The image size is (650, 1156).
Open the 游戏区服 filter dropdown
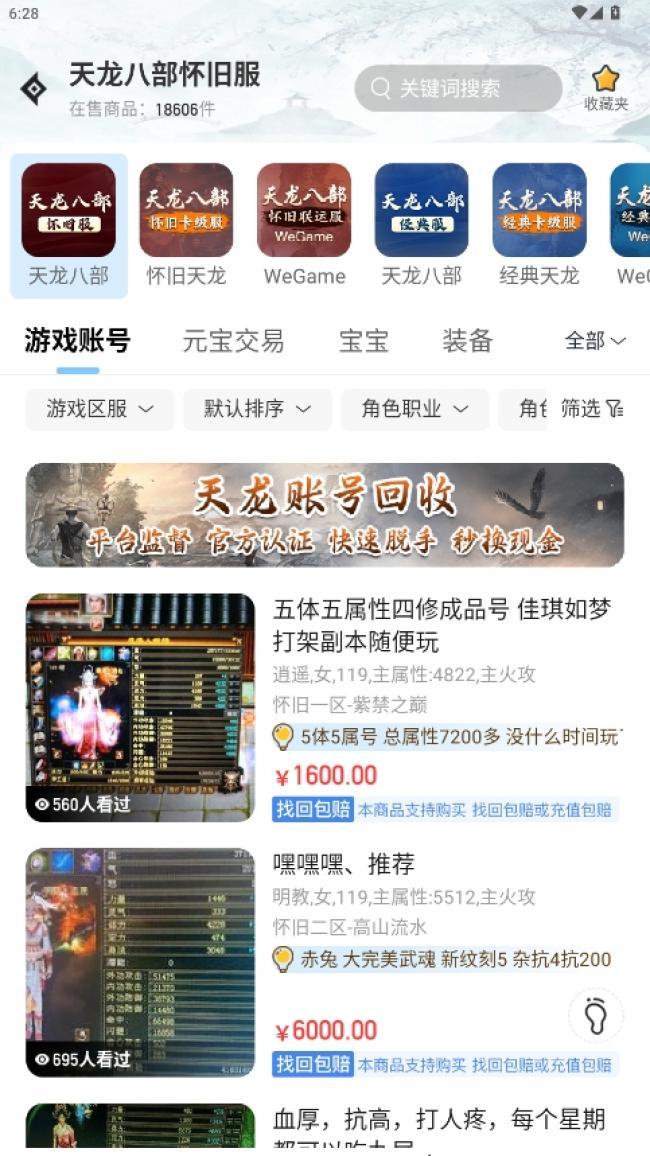click(100, 409)
